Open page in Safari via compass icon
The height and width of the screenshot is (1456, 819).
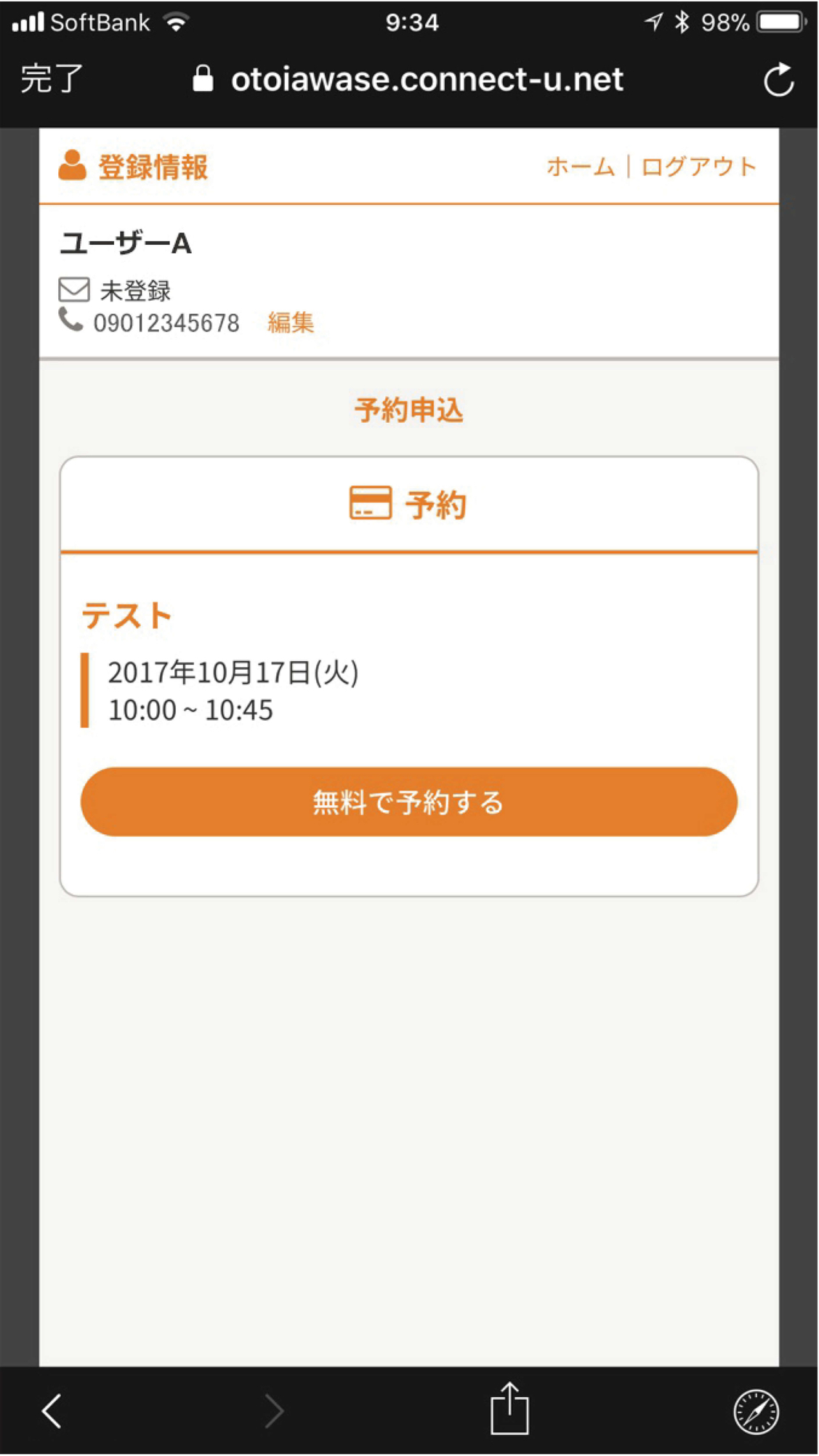(x=756, y=1412)
